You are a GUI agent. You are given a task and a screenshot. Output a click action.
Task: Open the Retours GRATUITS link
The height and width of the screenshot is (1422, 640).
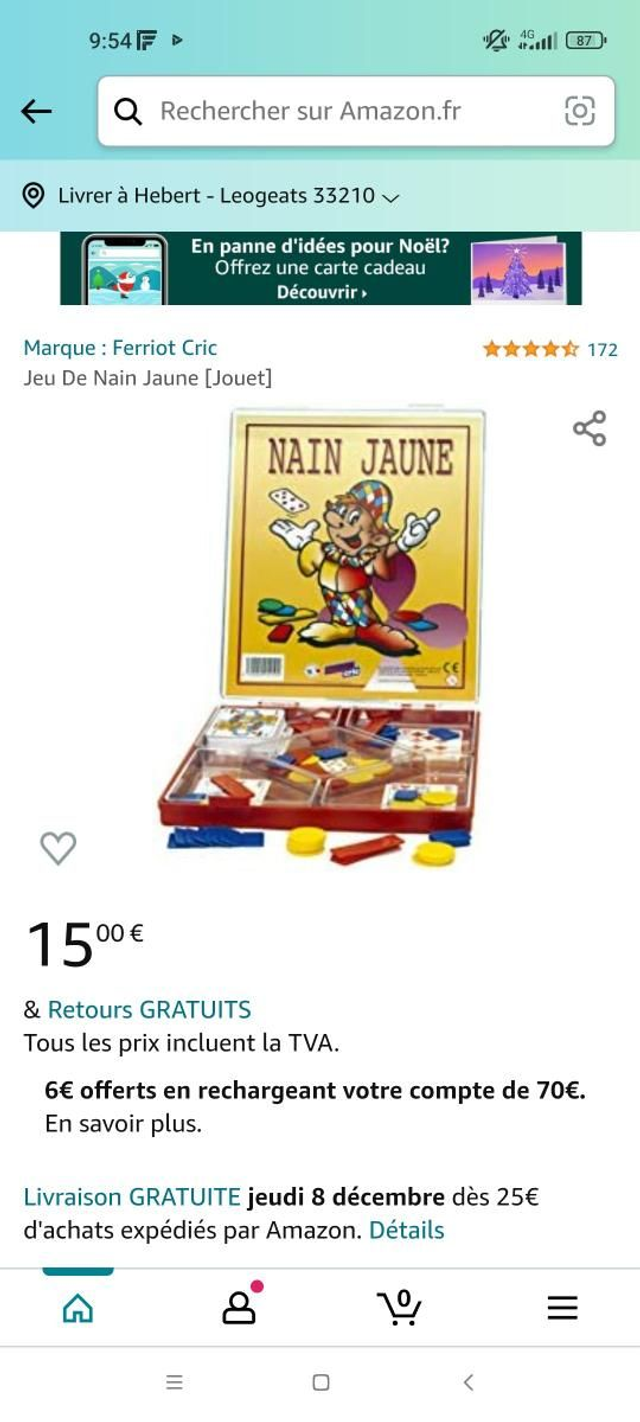point(149,1009)
